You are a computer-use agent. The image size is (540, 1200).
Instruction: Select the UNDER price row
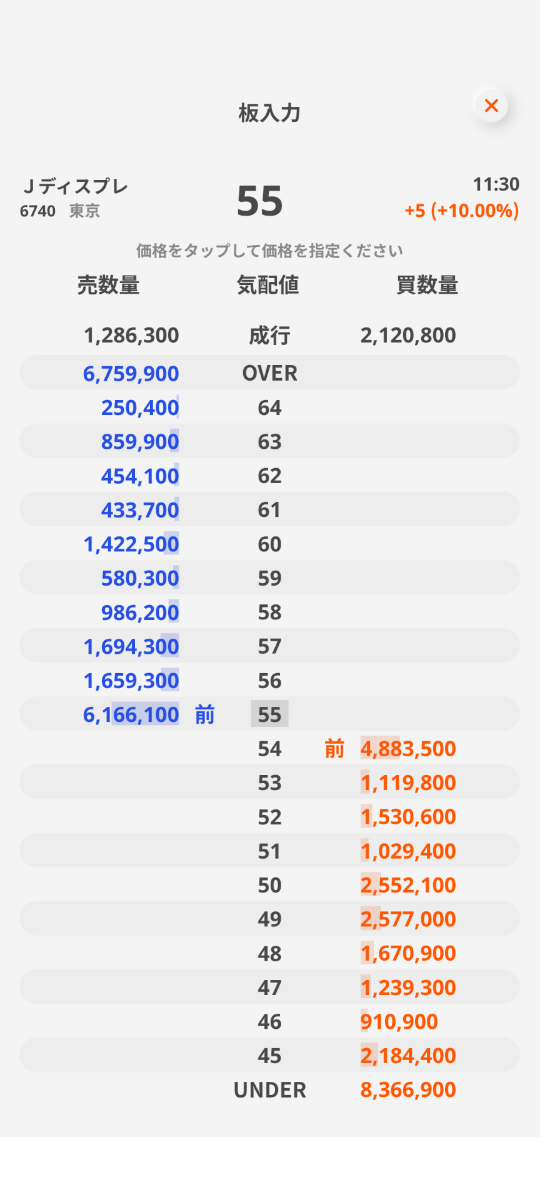pyautogui.click(x=270, y=1090)
